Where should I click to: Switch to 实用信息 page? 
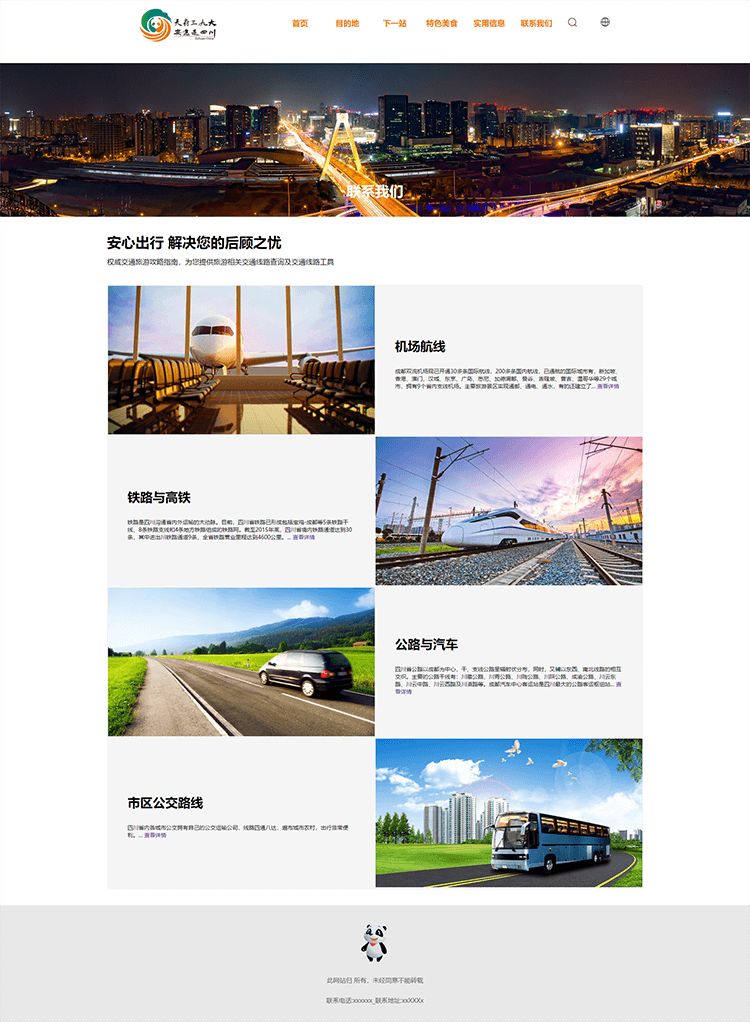(x=489, y=23)
